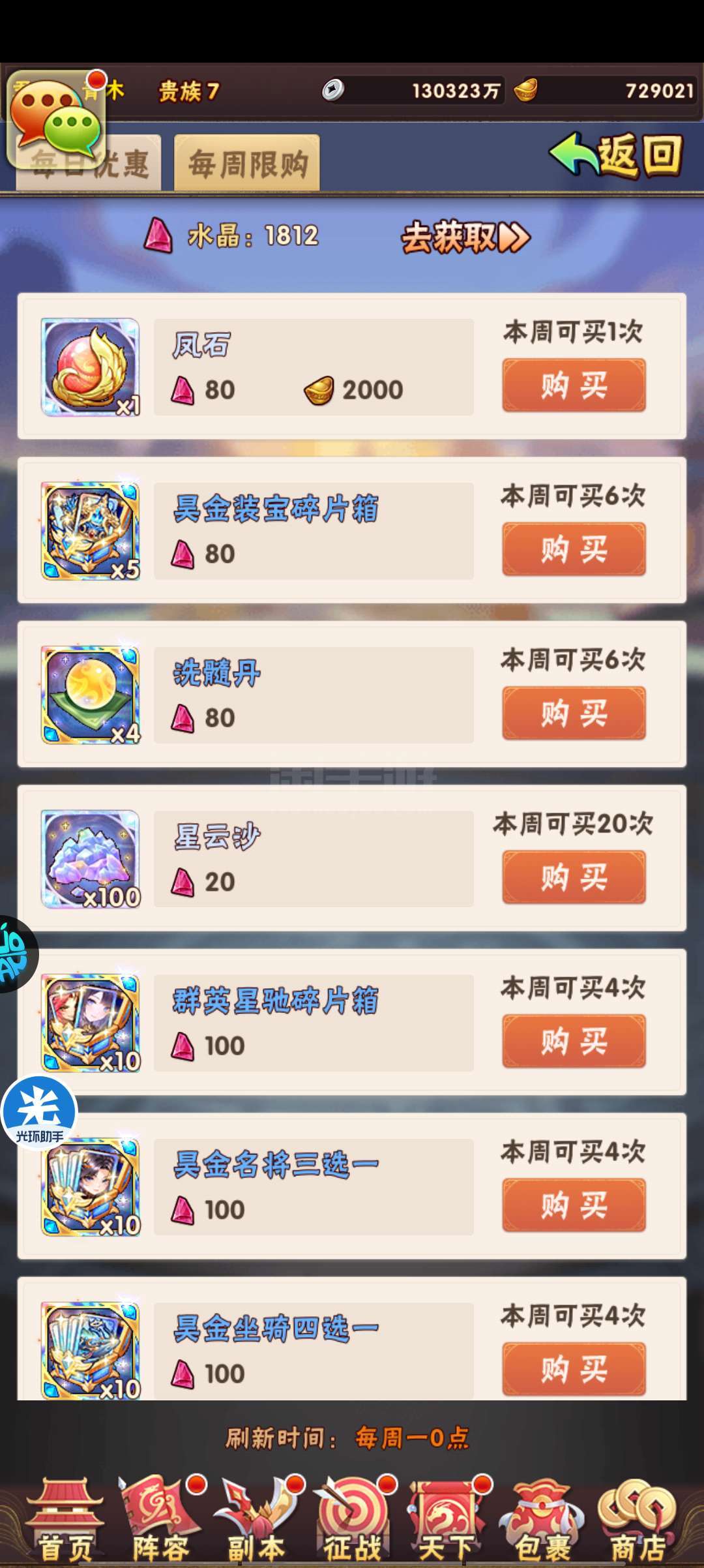Screen dimensions: 704x1568
Task: Buy the 洗髓丹 item
Action: tap(574, 713)
